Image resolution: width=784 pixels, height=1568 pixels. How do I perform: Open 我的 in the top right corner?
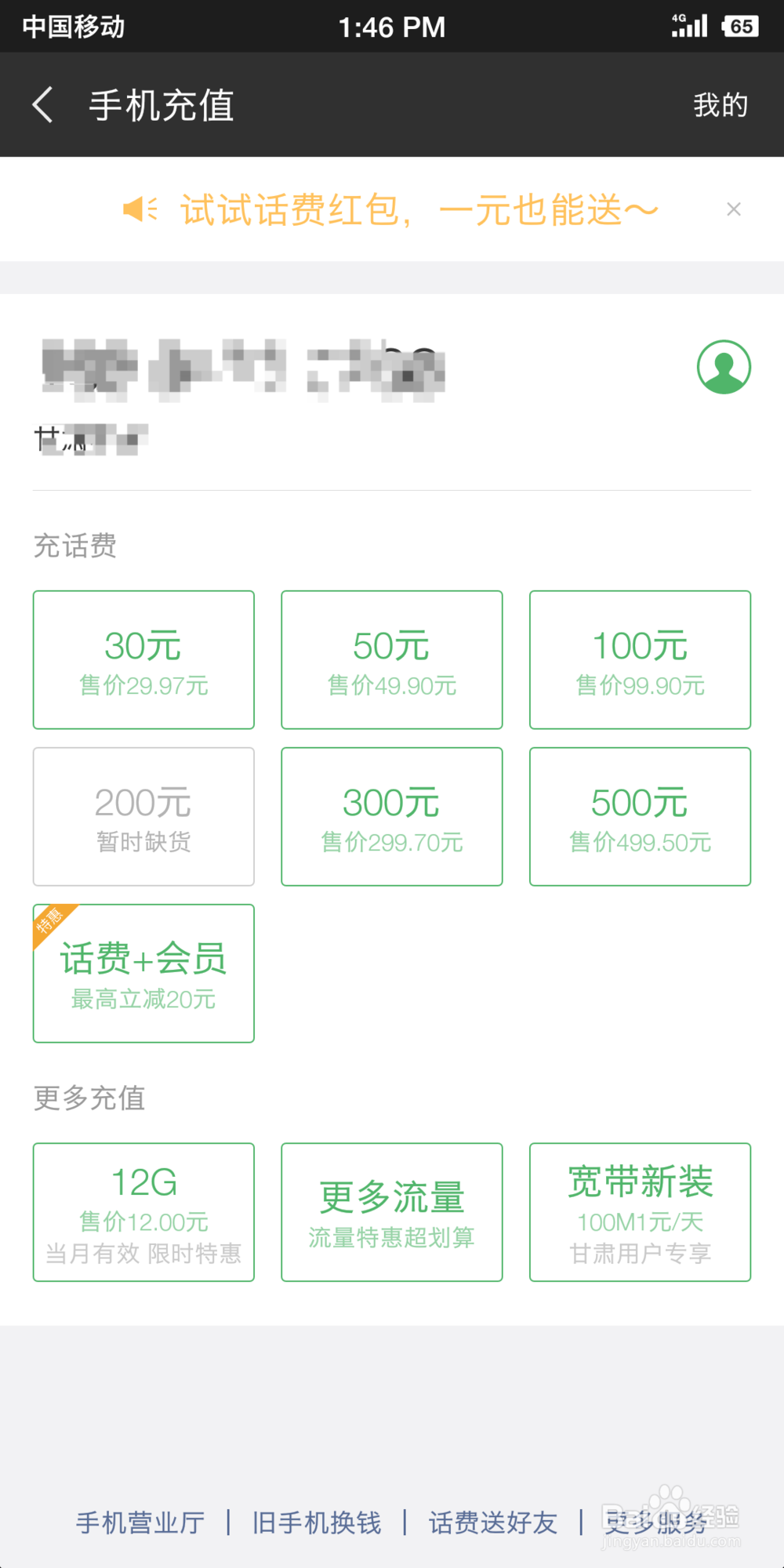click(x=720, y=104)
